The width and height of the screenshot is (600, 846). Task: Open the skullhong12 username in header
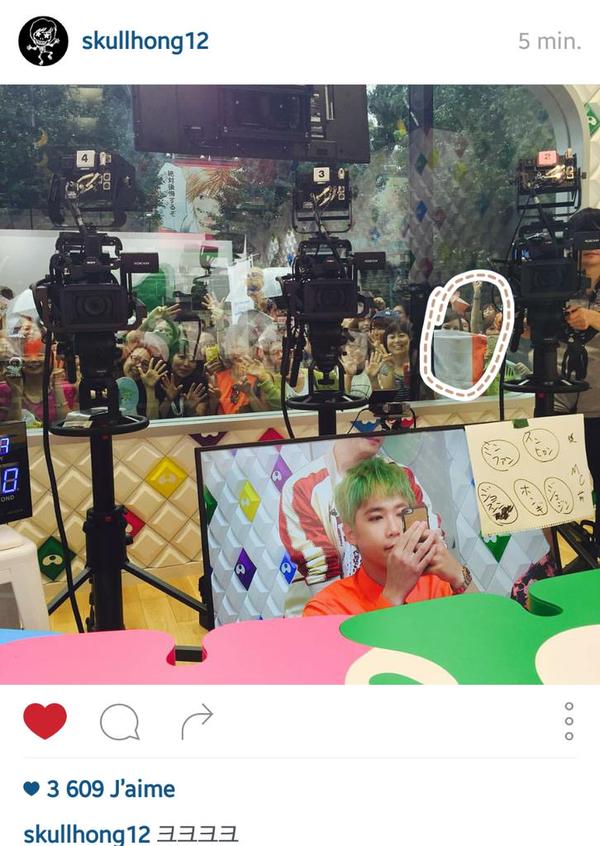[144, 42]
